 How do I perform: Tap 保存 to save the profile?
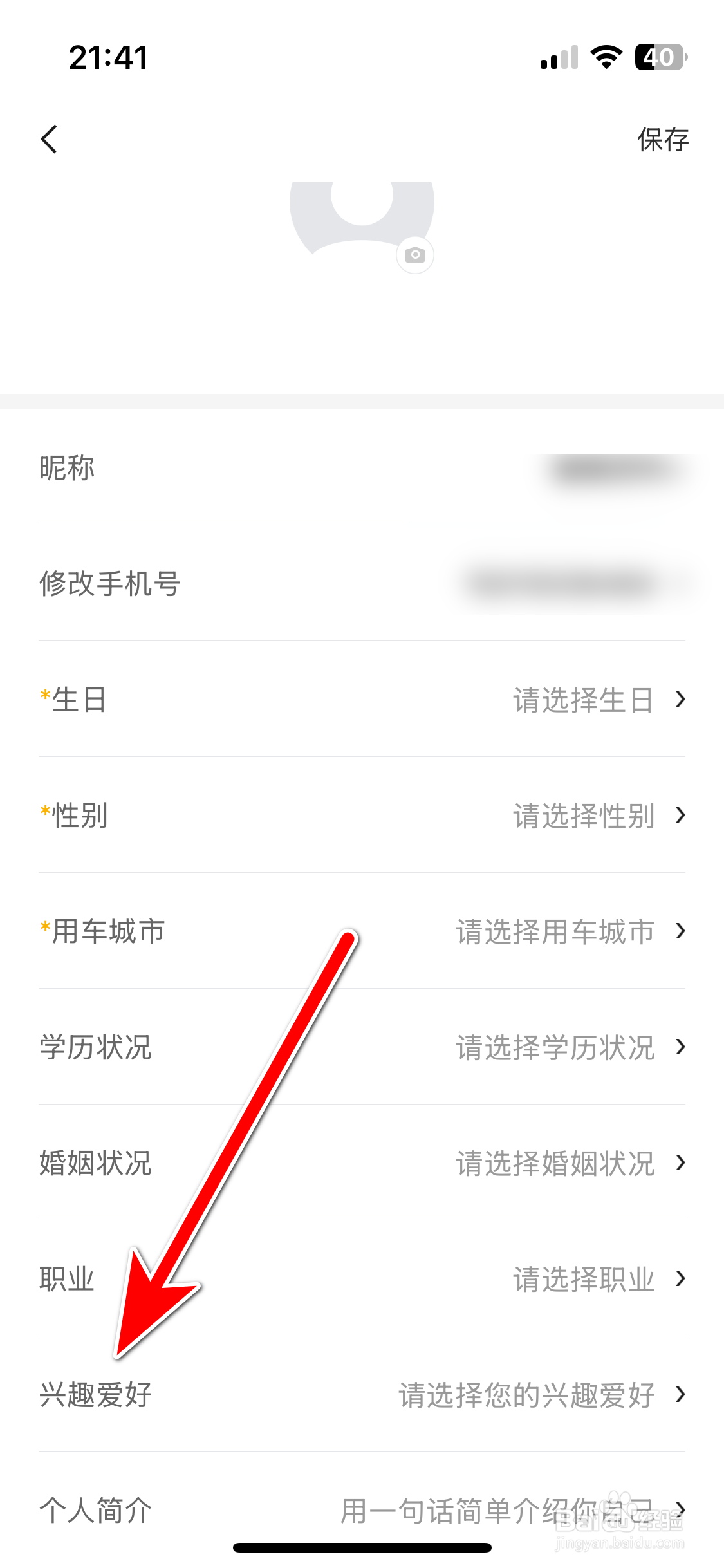[x=663, y=138]
